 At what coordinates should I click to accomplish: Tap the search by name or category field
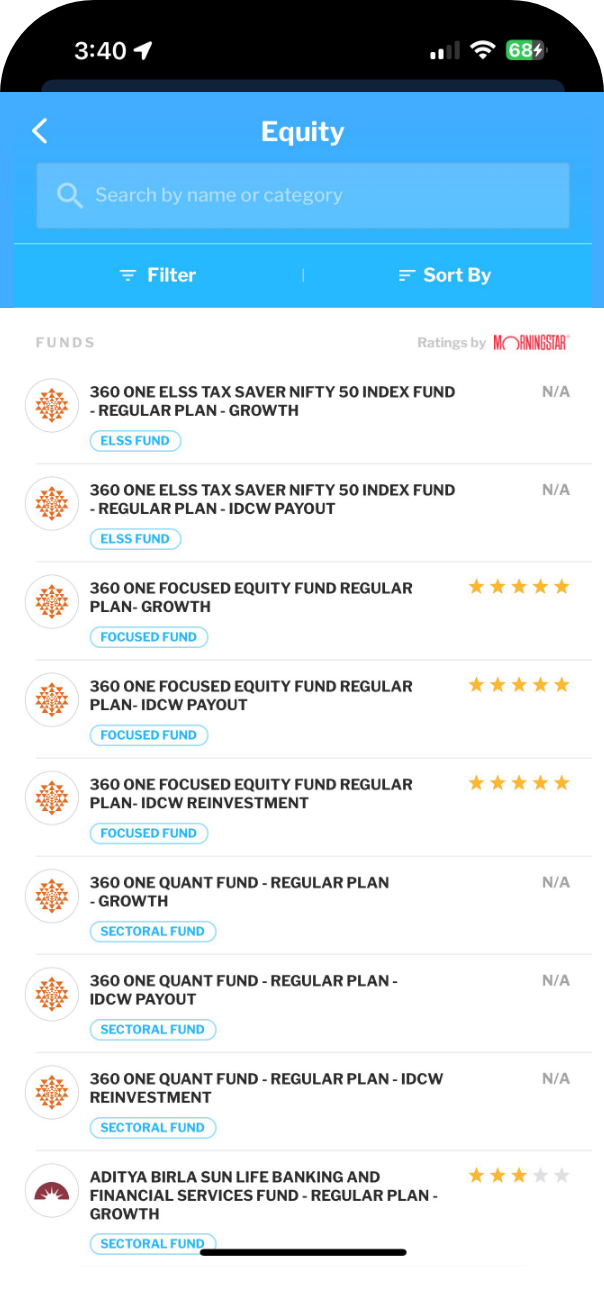[303, 195]
